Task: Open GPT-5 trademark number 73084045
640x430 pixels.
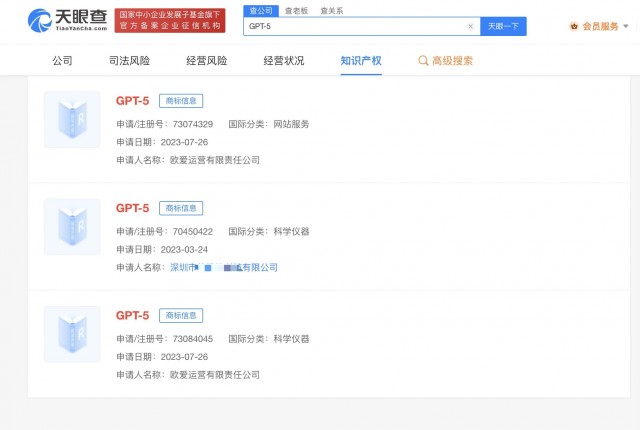Action: click(x=132, y=315)
